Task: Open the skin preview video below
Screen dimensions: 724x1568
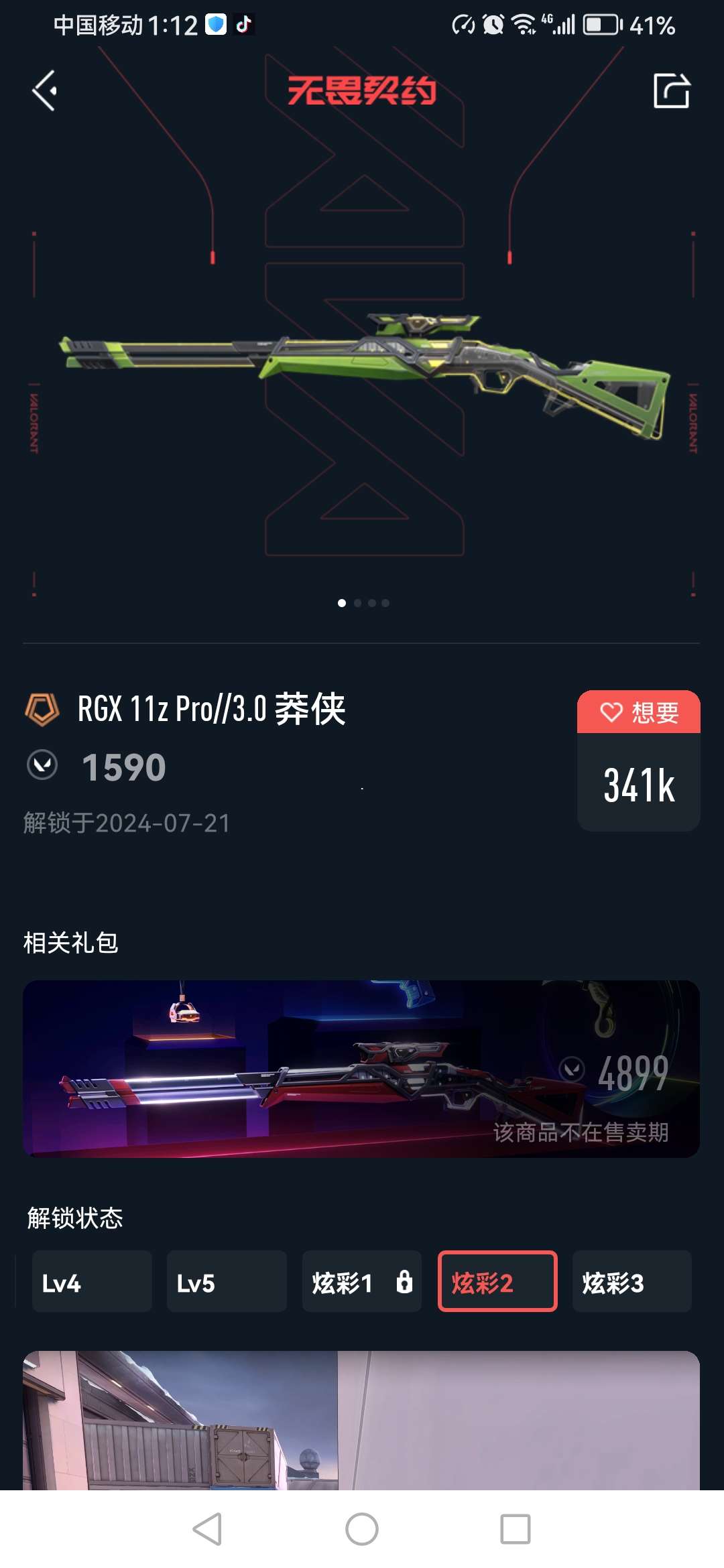Action: [x=361, y=1421]
